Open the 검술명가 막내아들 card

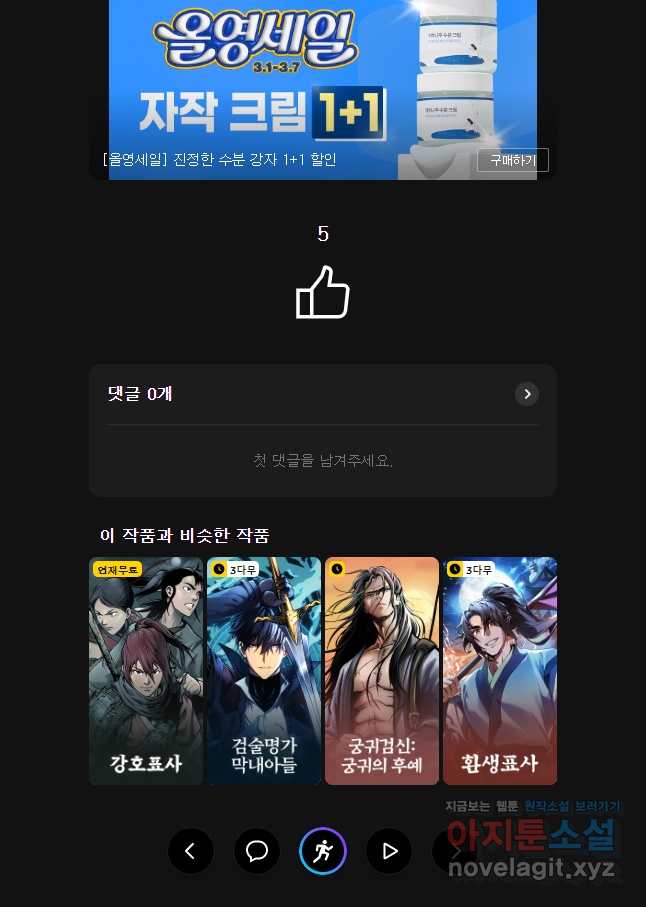pyautogui.click(x=264, y=670)
